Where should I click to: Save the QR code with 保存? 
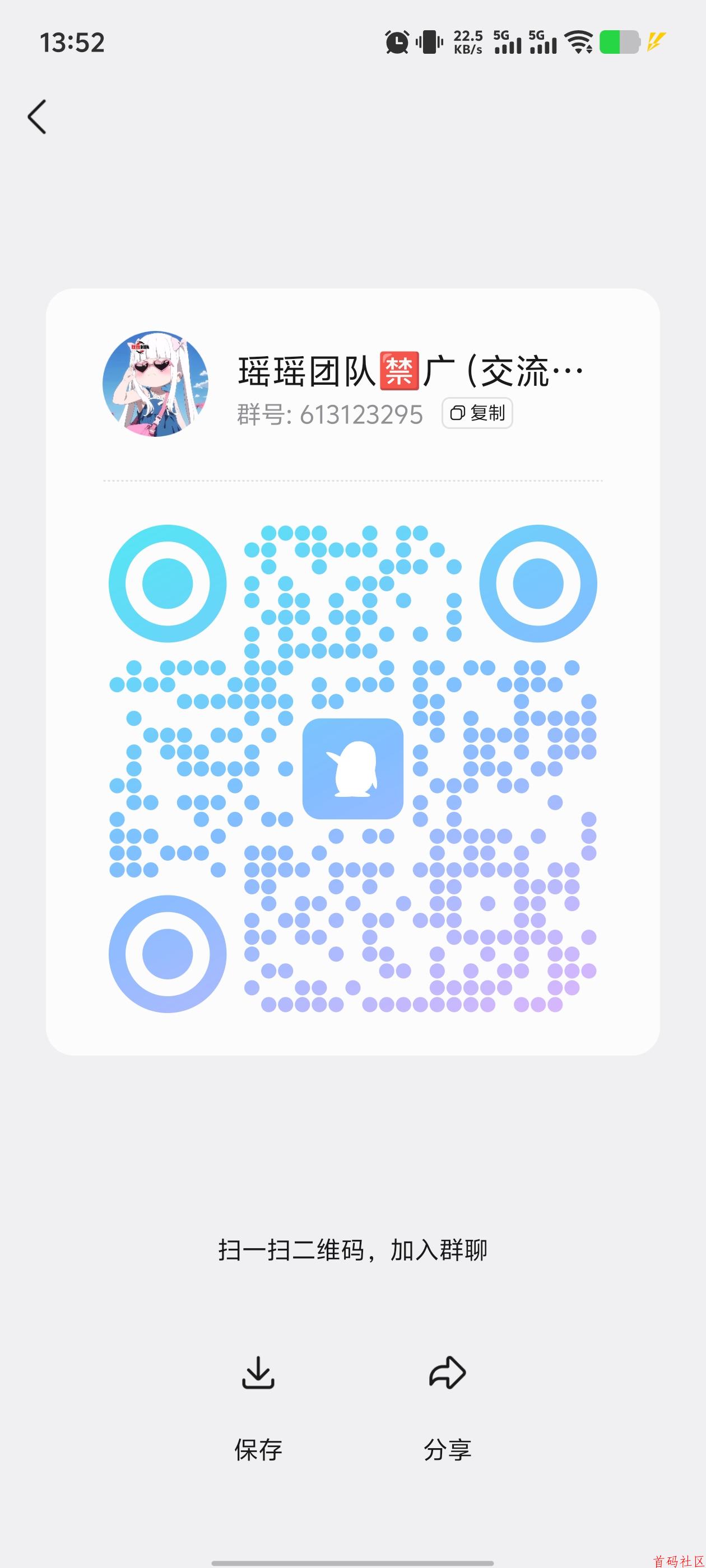258,1407
